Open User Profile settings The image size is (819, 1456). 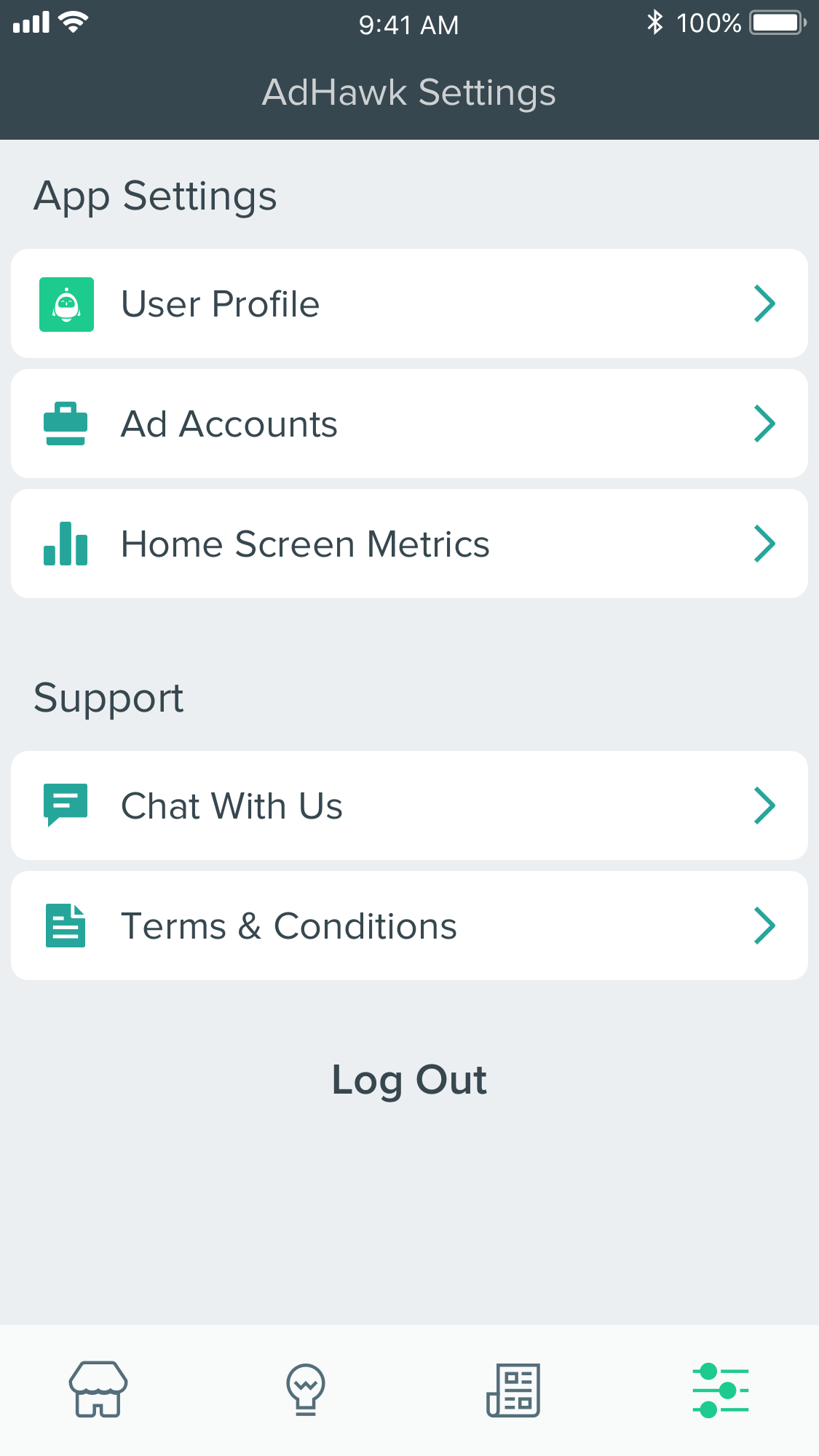(x=409, y=303)
